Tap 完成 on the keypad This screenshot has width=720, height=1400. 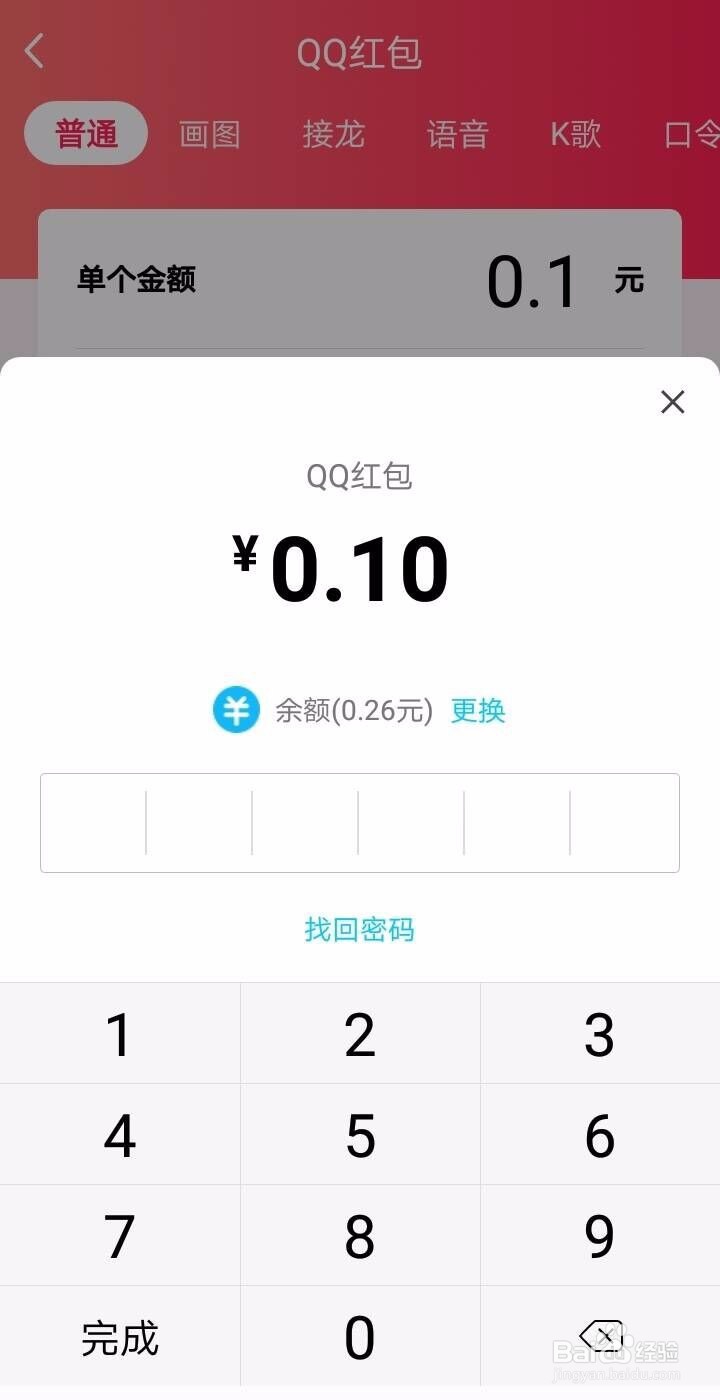pos(119,1338)
